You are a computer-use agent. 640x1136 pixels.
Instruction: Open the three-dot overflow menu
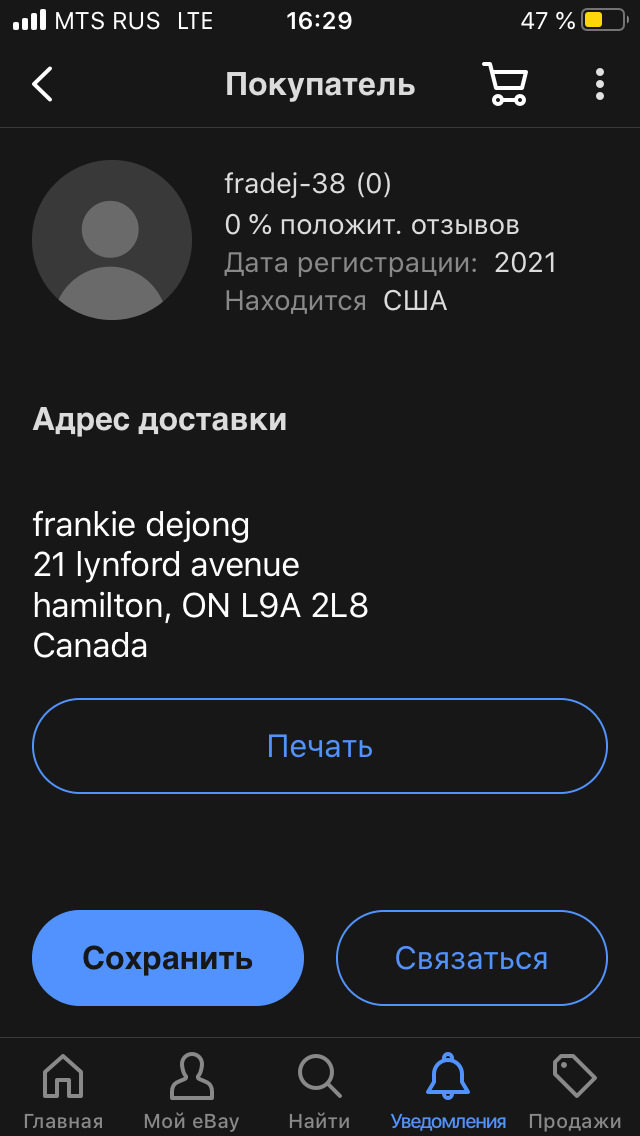(x=599, y=84)
